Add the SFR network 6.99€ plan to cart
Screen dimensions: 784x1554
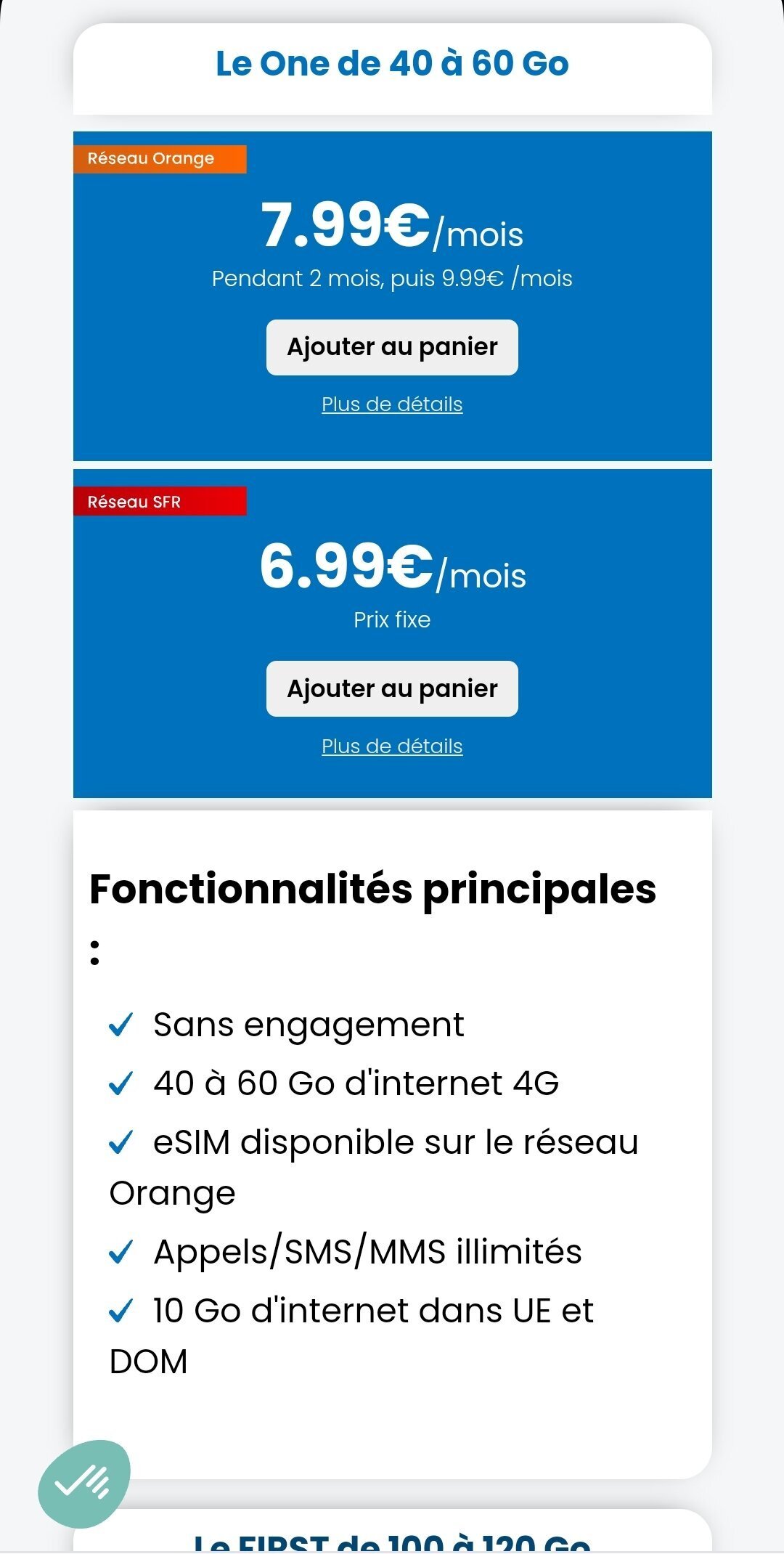392,688
